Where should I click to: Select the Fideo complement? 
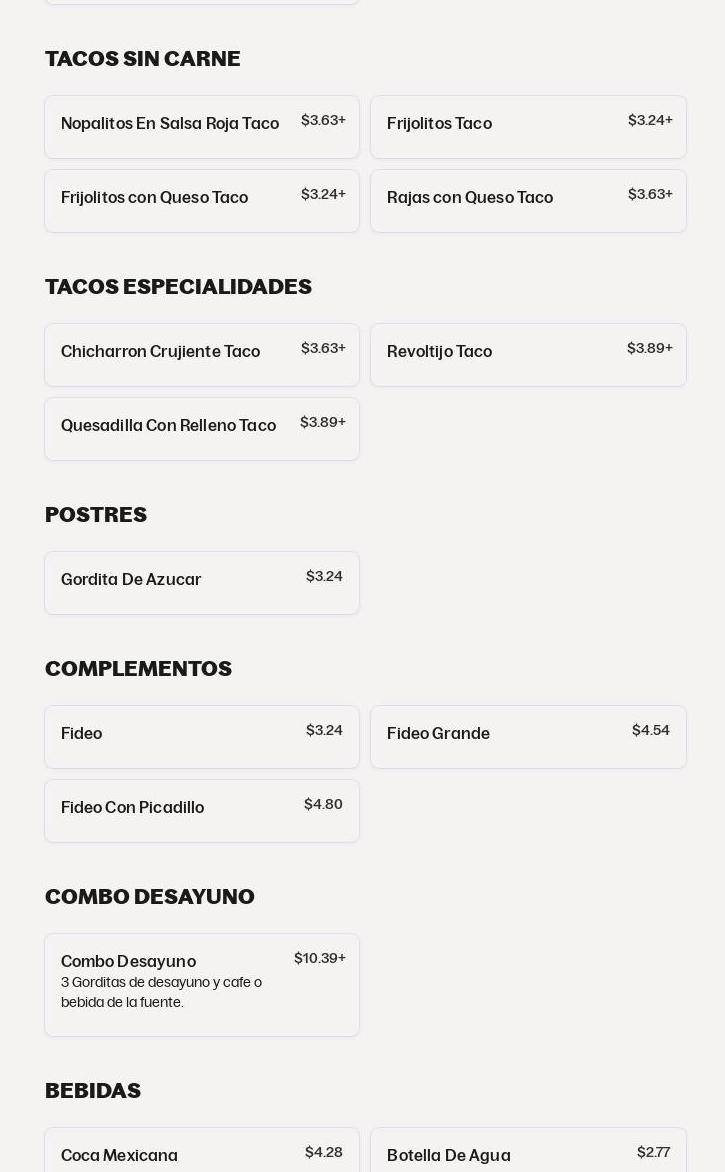tap(201, 737)
